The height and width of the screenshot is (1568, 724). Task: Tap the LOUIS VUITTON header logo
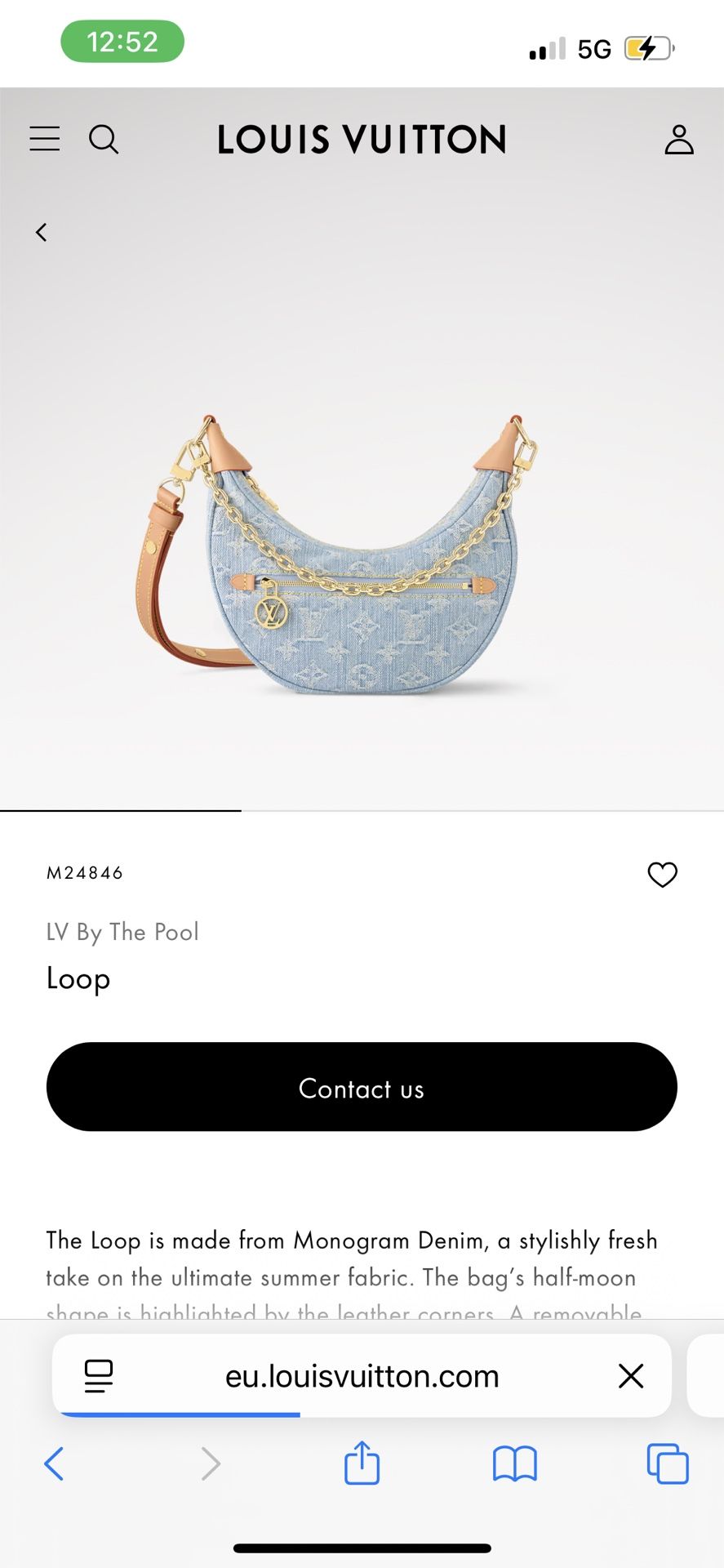click(362, 140)
